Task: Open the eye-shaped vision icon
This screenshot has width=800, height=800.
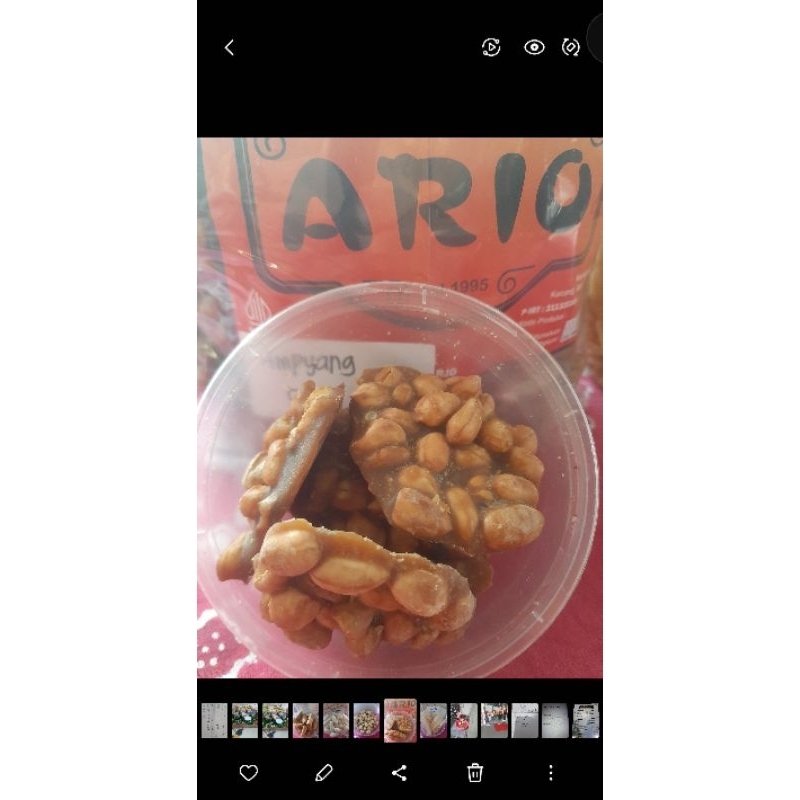Action: (534, 47)
